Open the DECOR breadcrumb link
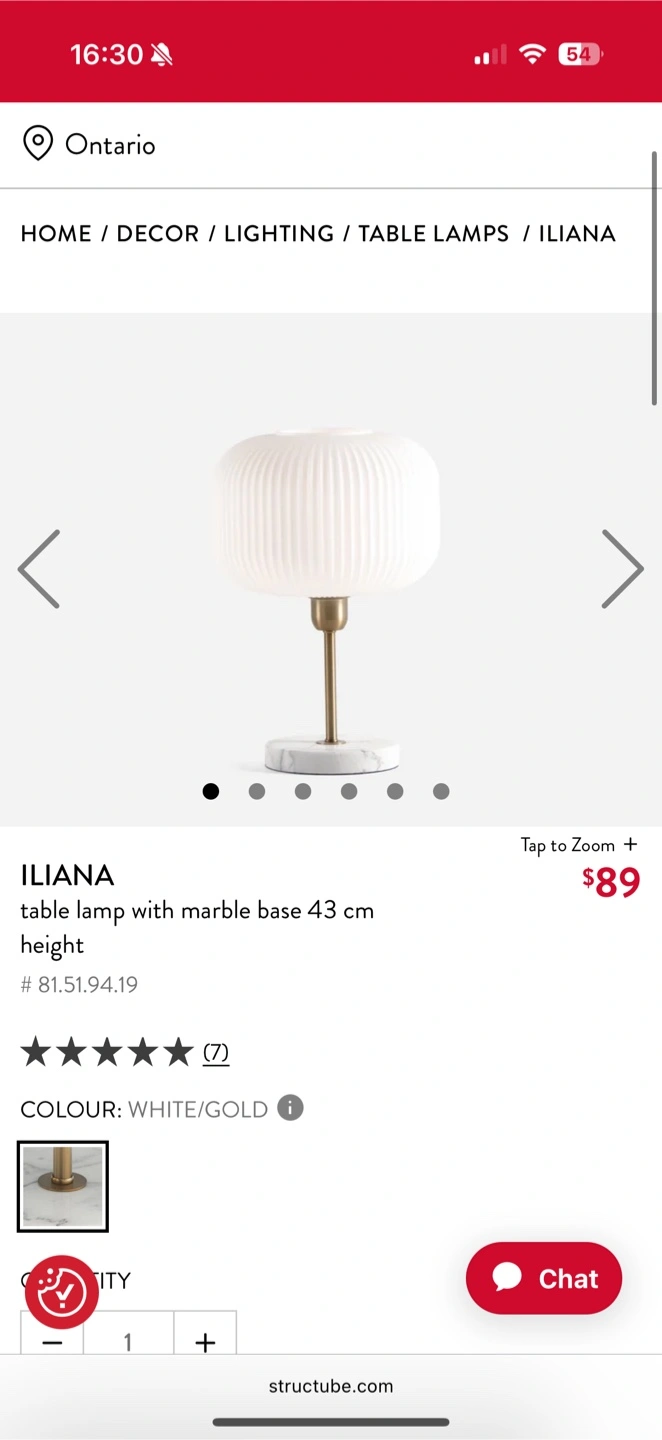Screen dimensions: 662x1440 coord(158,234)
